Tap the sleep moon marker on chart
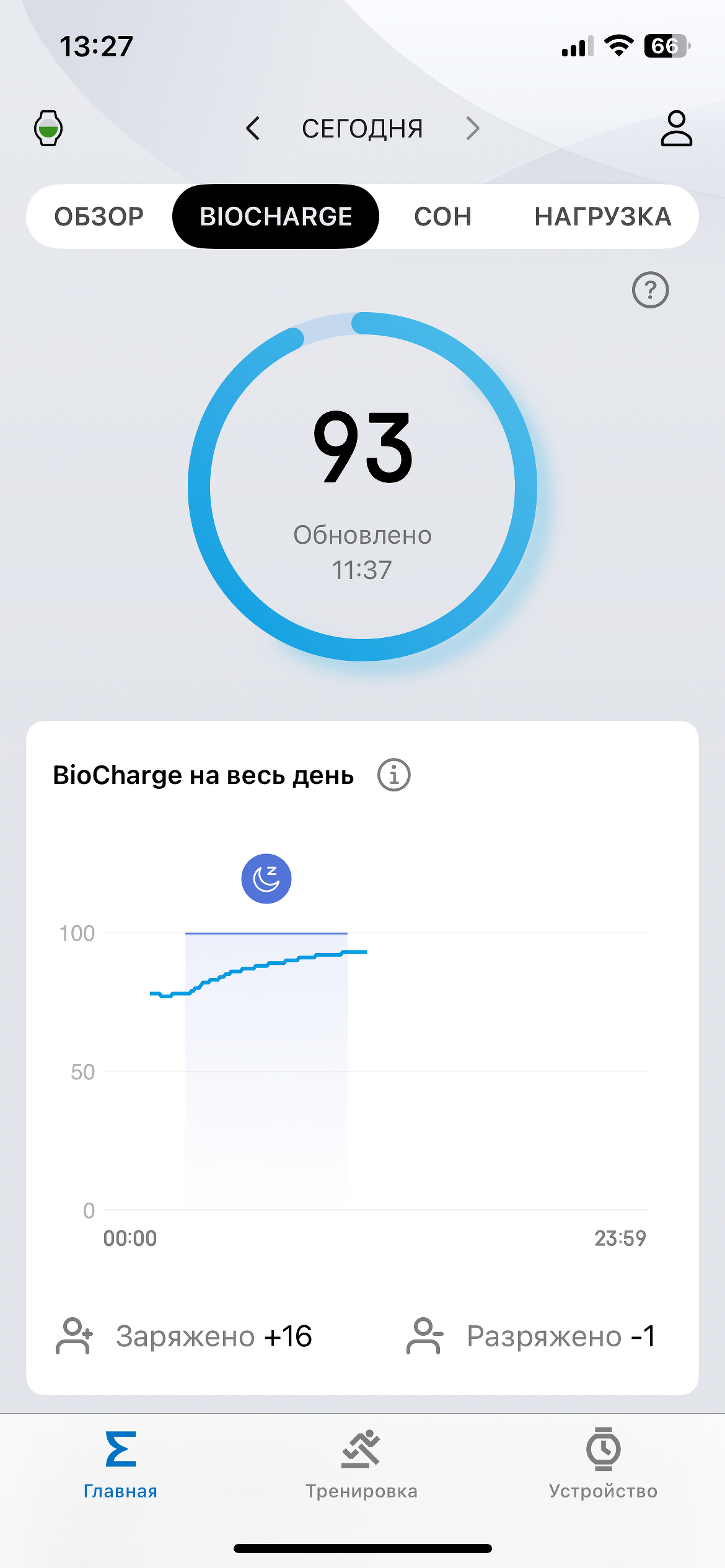 pos(266,879)
